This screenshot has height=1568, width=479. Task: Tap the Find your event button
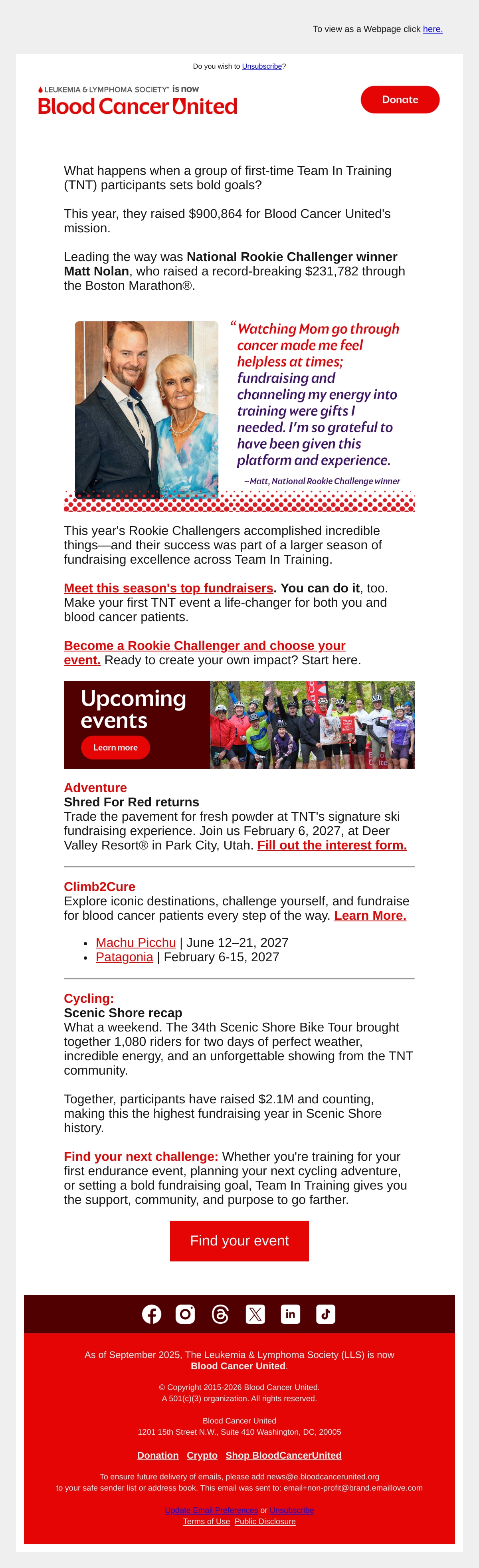(x=239, y=1241)
